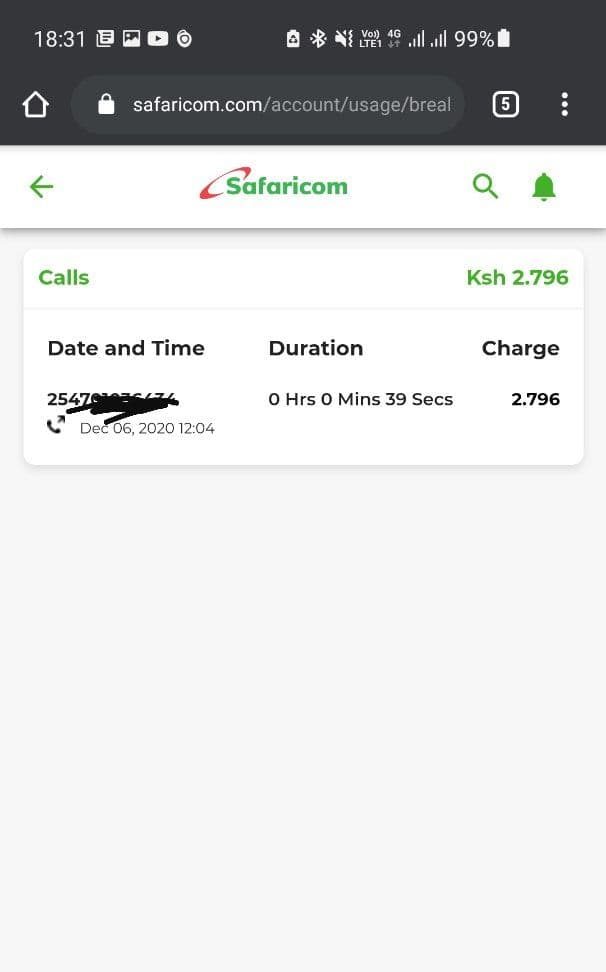Open the browser overflow menu
Viewport: 606px width, 972px height.
564,104
